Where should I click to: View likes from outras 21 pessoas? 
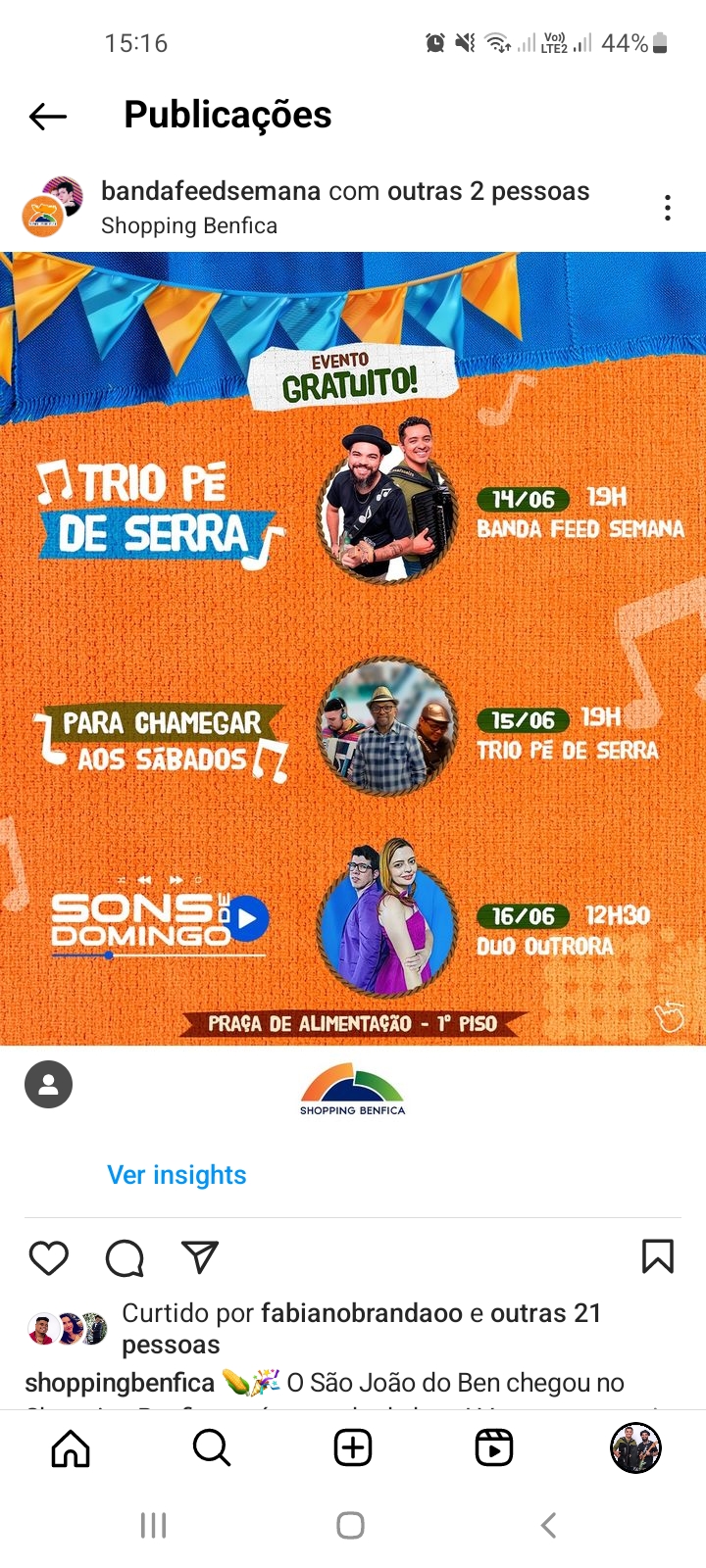(545, 1313)
